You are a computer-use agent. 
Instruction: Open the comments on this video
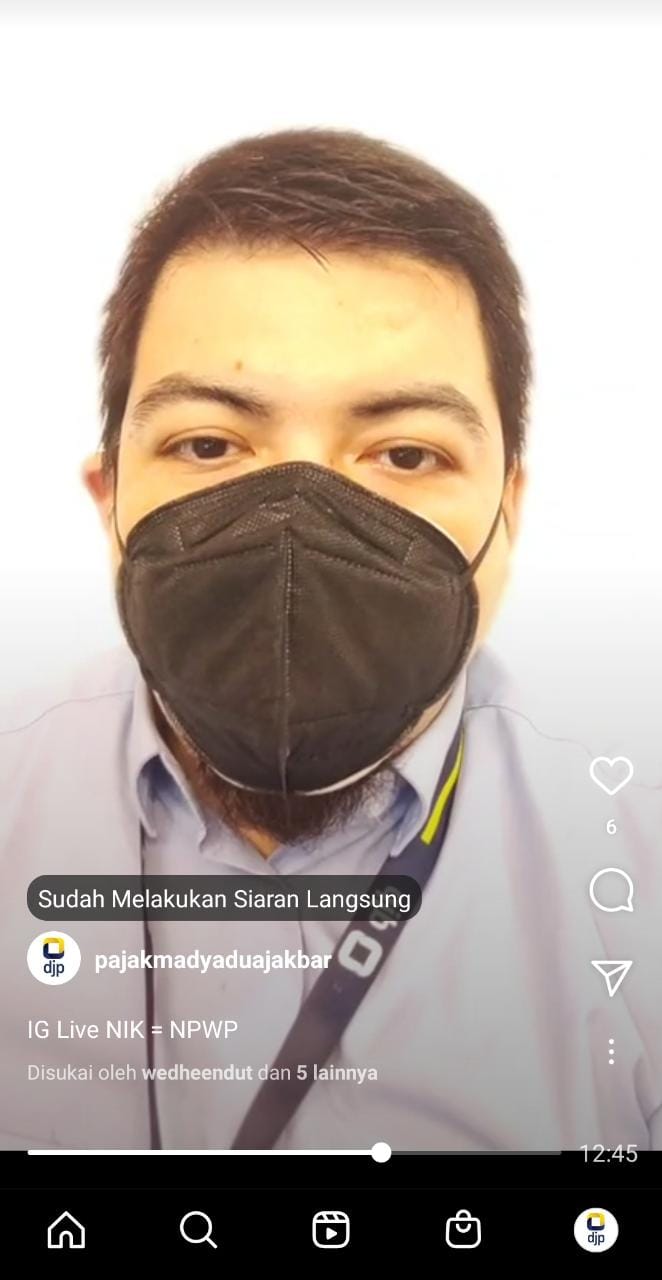coord(611,890)
